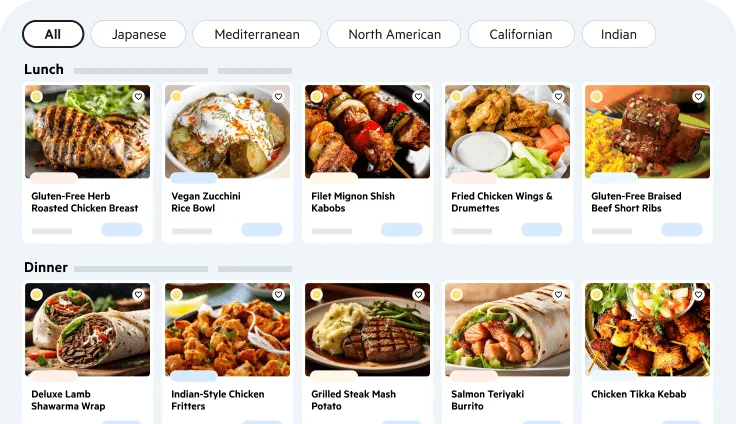
Task: Like the Filet Mignon Shish Kabobs
Action: [418, 97]
